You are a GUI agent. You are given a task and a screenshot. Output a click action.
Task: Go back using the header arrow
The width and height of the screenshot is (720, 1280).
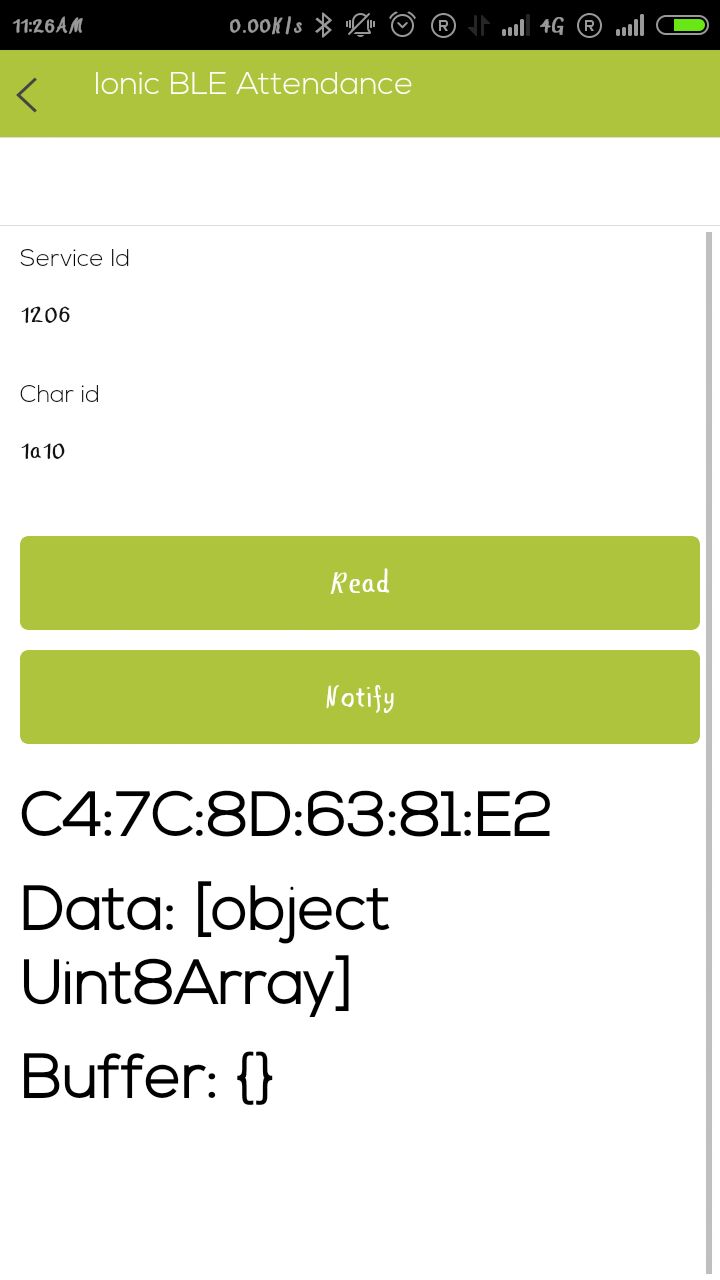[x=27, y=95]
